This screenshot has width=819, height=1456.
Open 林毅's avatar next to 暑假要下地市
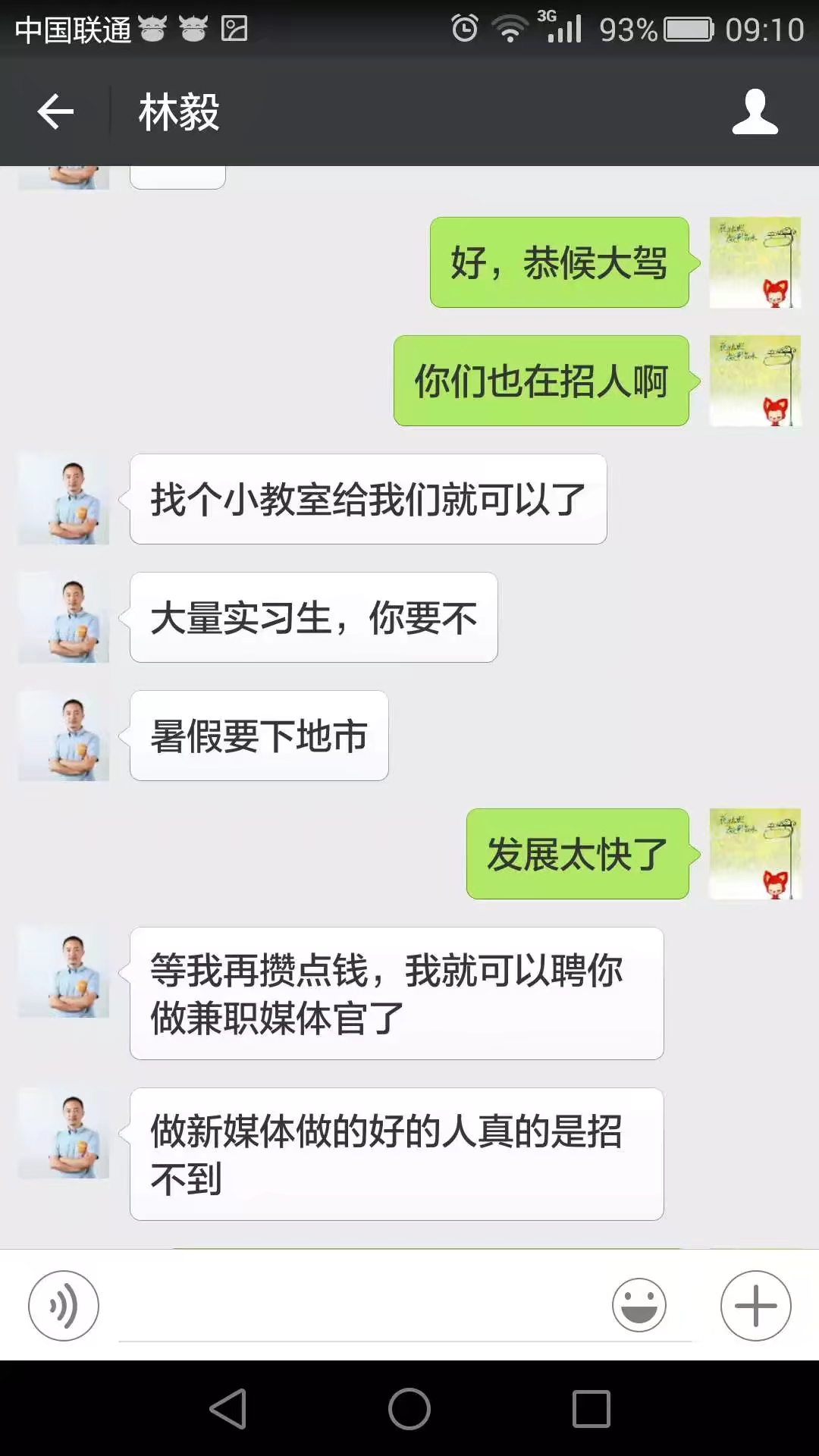click(x=64, y=736)
